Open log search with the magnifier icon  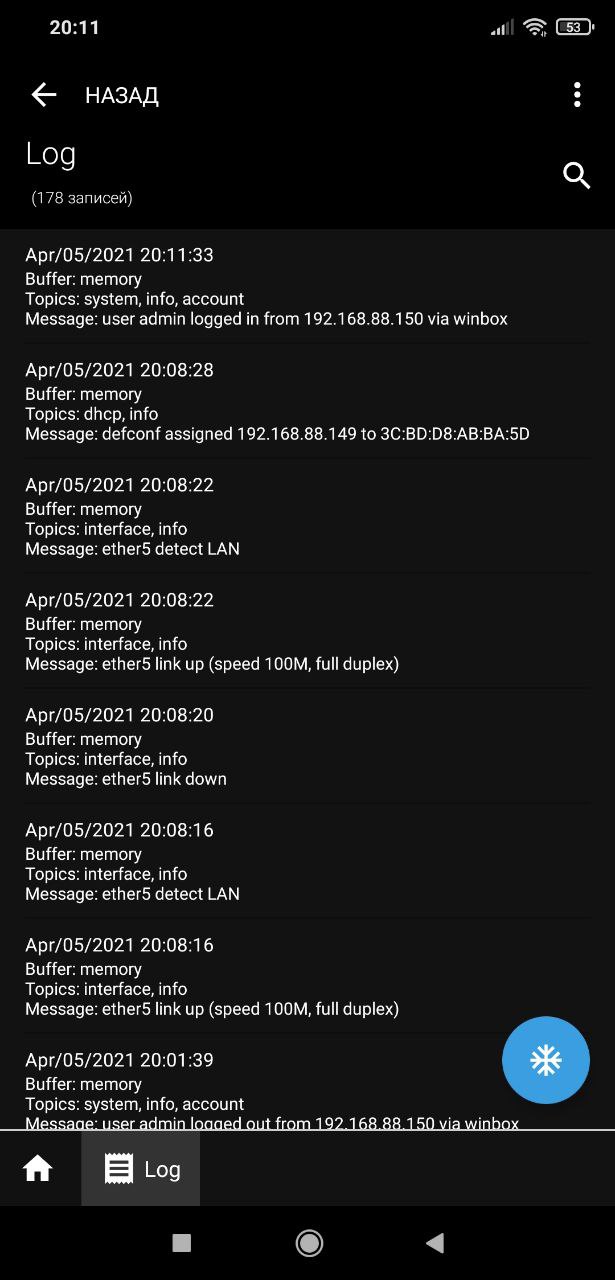click(577, 175)
